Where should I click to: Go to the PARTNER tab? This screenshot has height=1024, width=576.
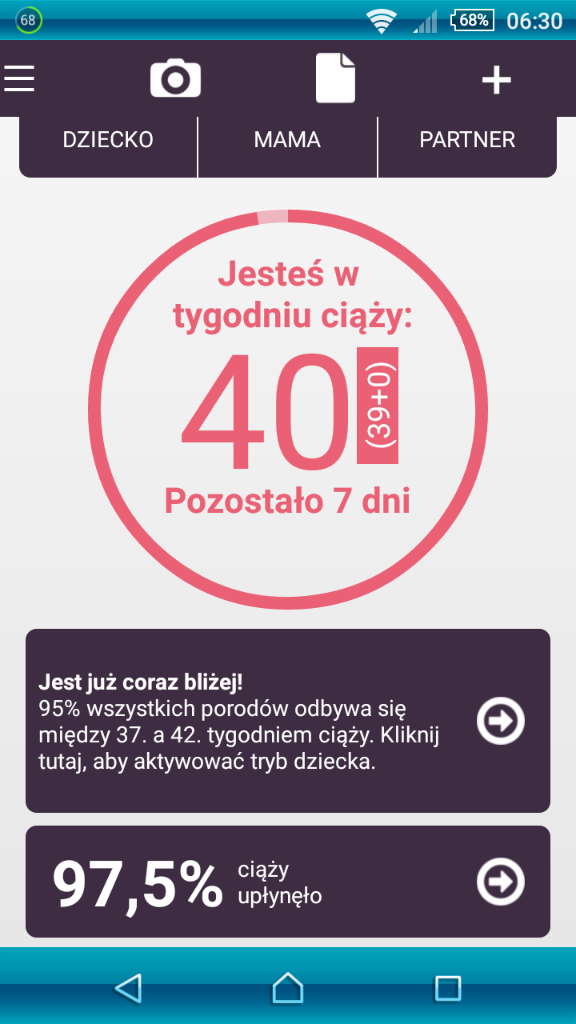click(468, 140)
